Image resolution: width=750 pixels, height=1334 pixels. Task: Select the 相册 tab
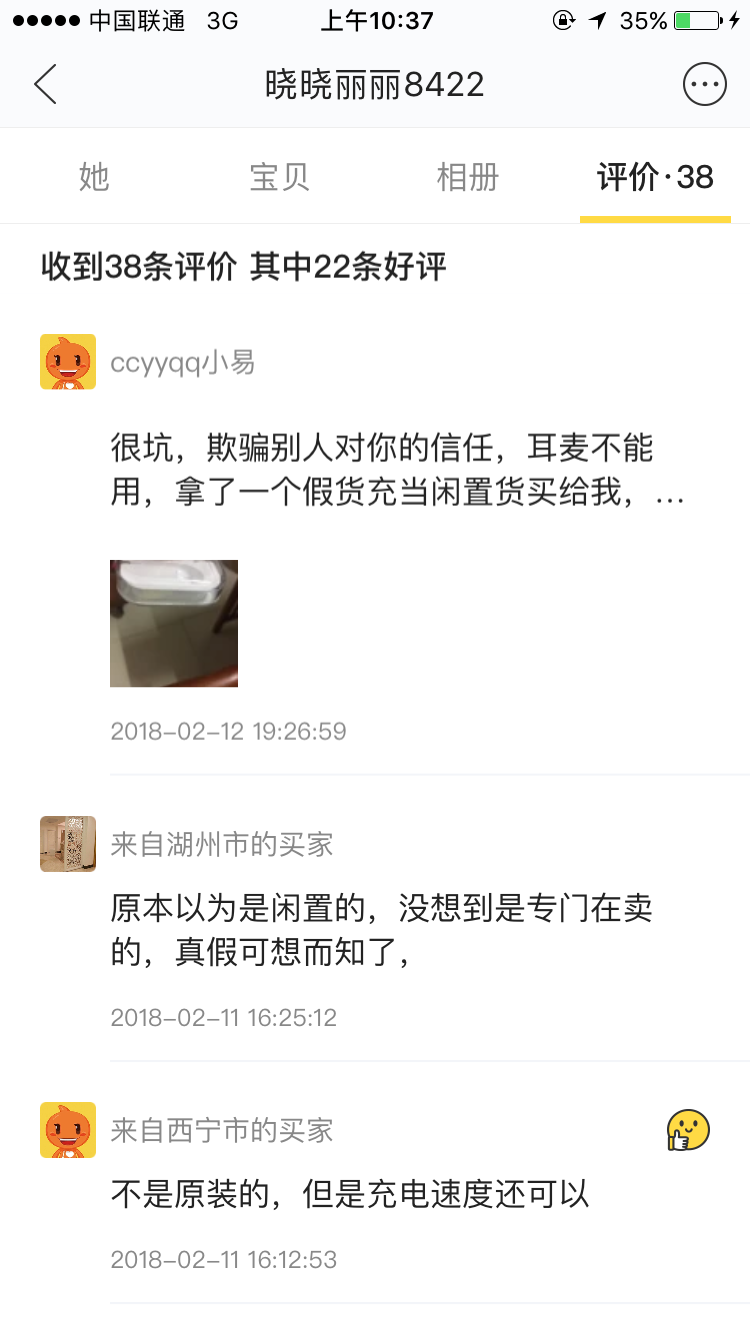466,175
